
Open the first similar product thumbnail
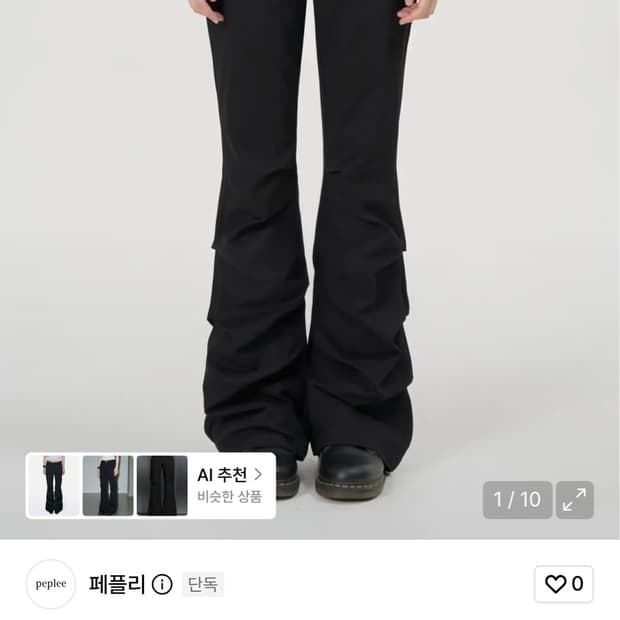coord(54,486)
